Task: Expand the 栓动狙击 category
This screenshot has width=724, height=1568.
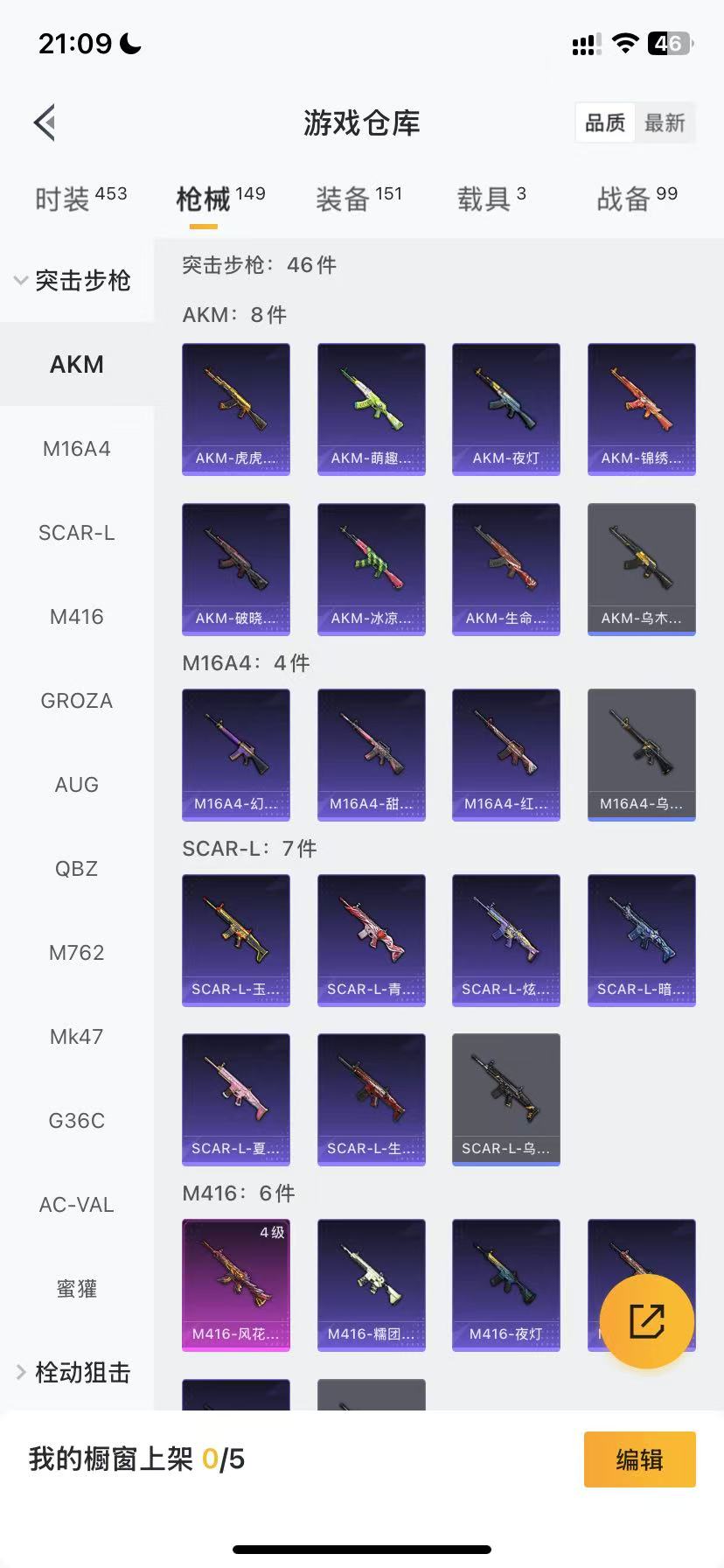Action: click(x=74, y=1372)
